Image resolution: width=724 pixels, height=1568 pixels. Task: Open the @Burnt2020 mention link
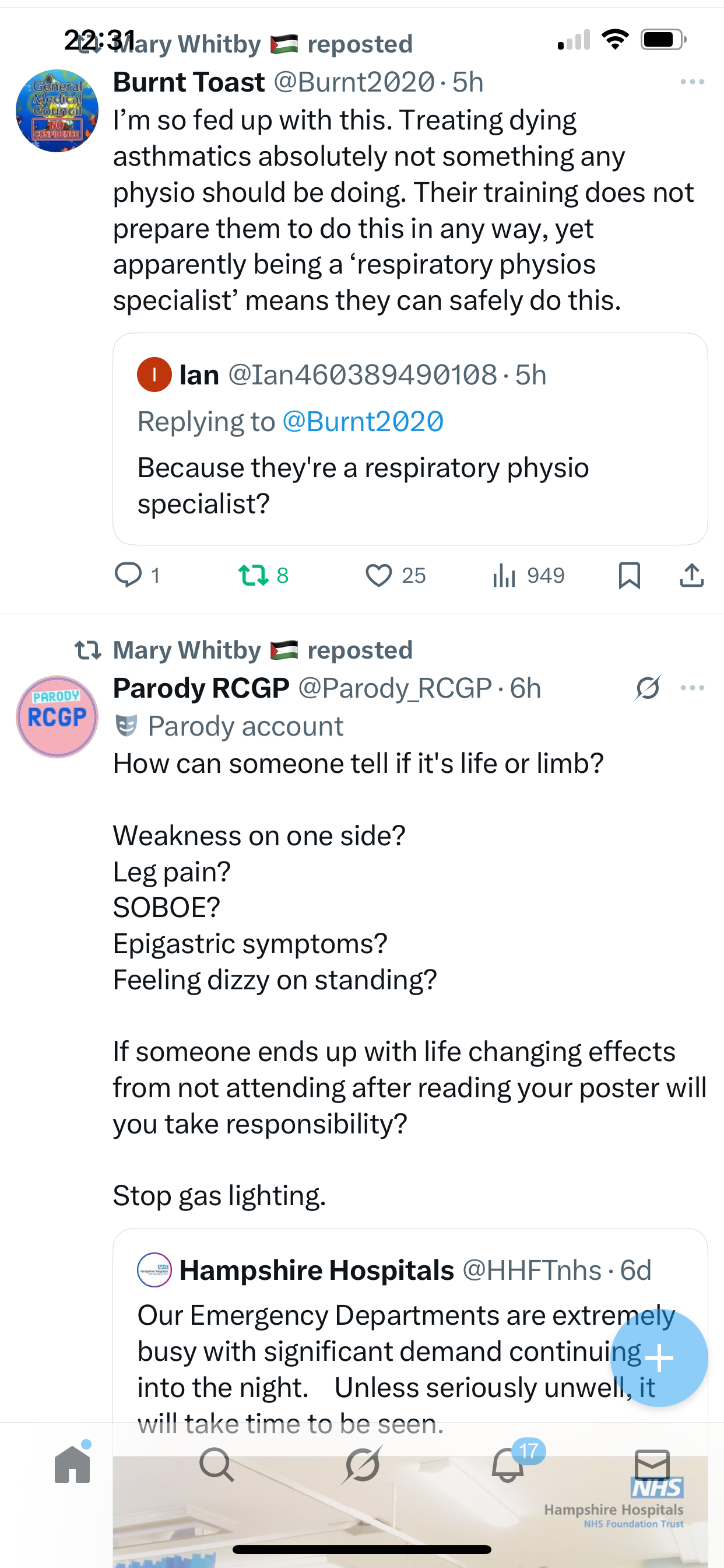click(x=363, y=422)
